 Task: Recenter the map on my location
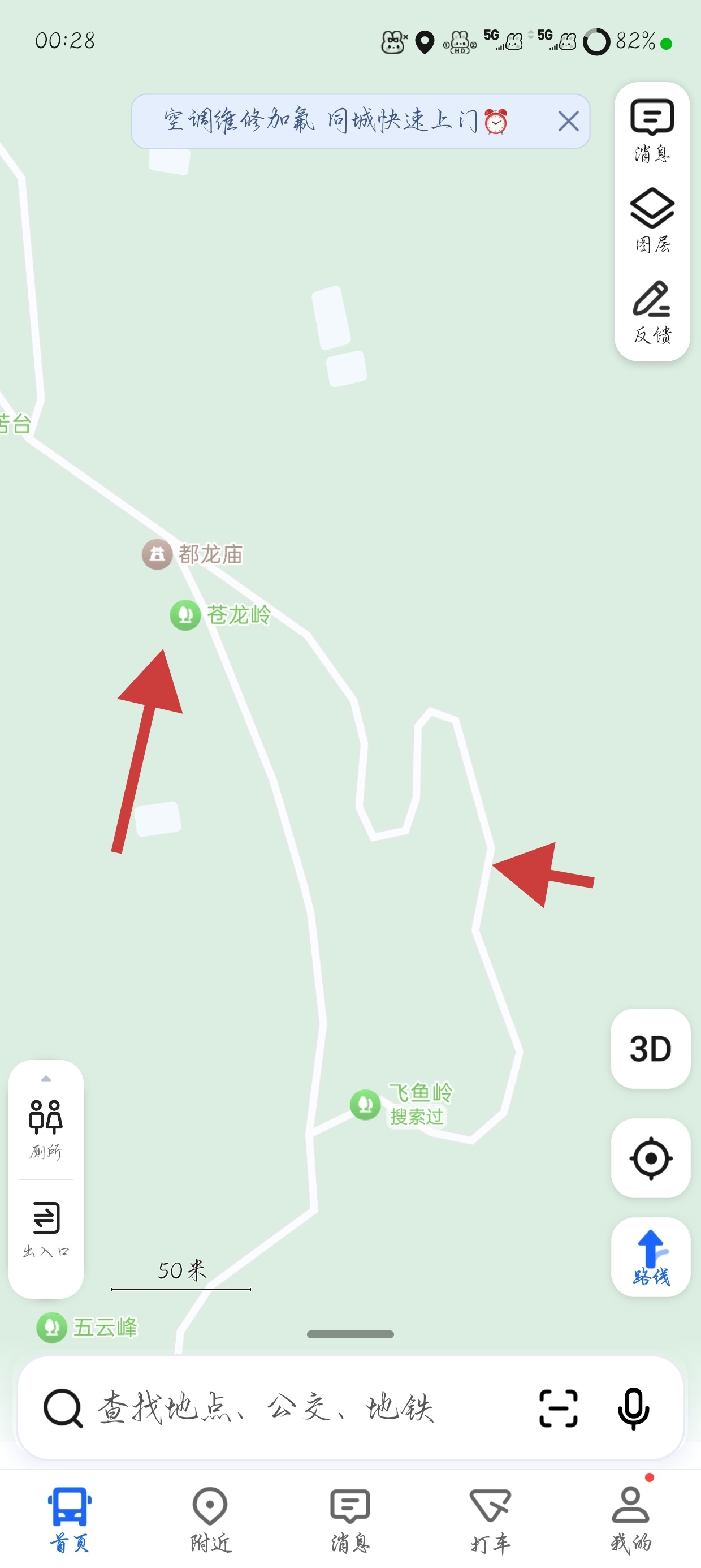click(x=650, y=1158)
